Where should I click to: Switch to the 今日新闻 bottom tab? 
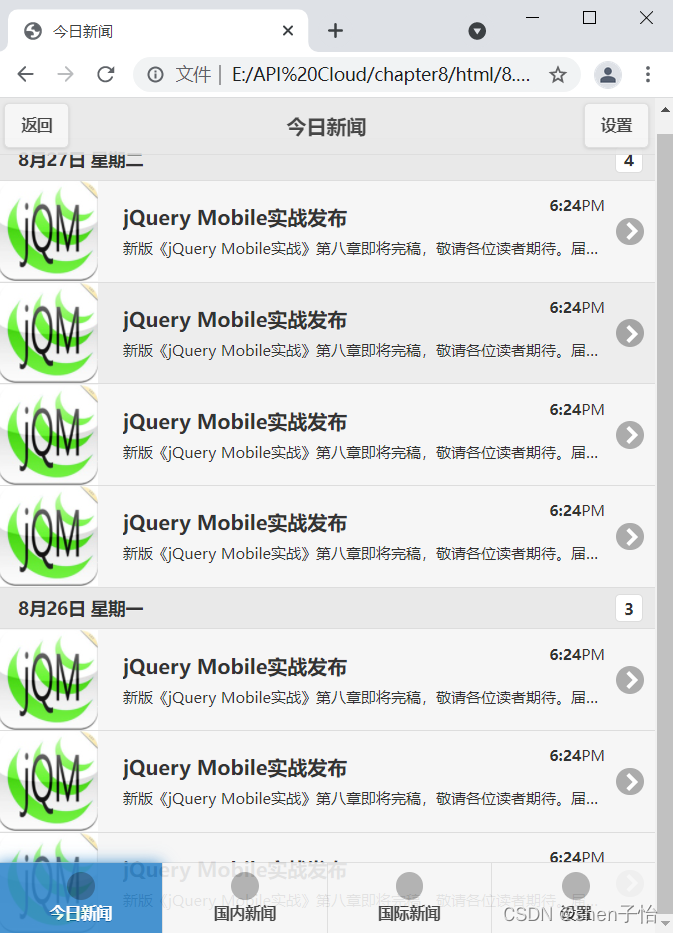pyautogui.click(x=81, y=898)
